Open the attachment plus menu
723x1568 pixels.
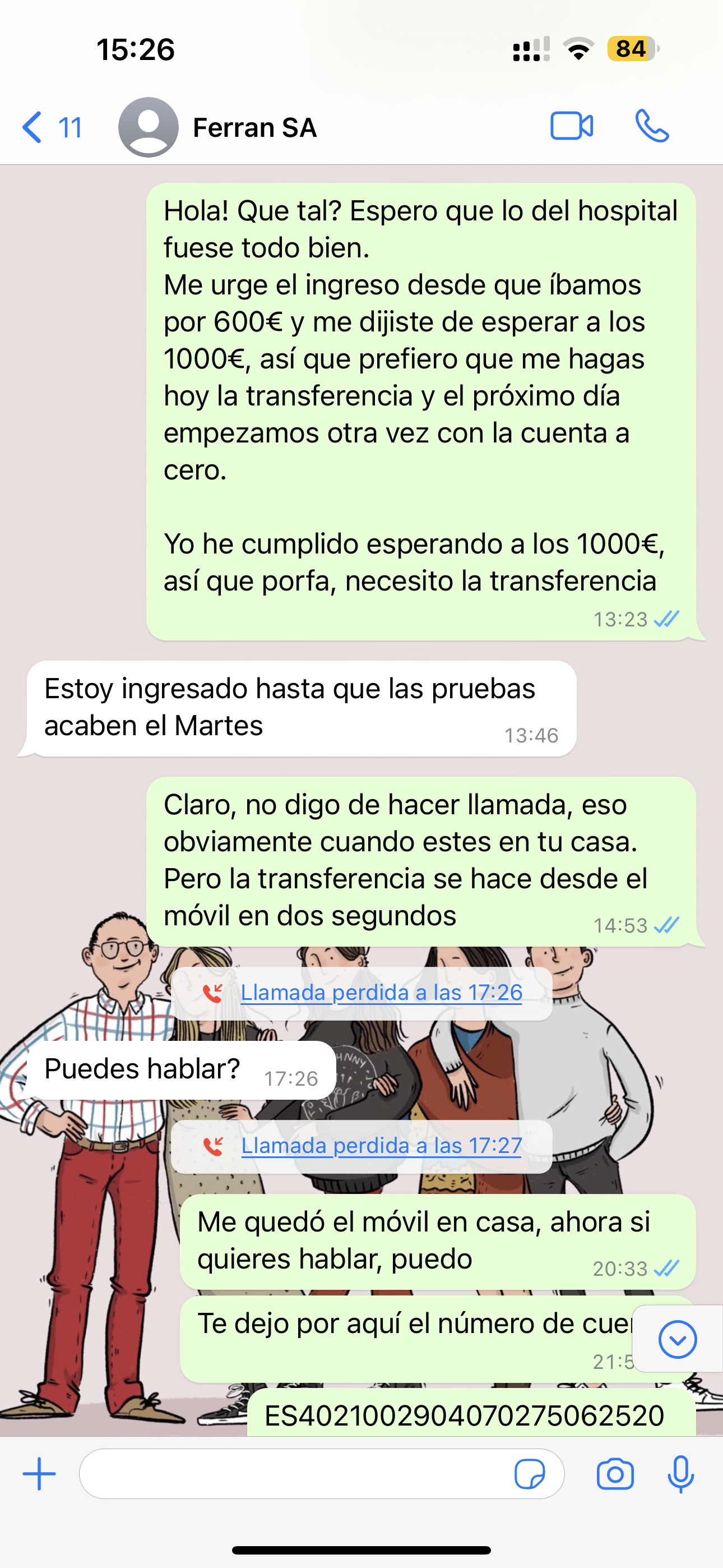tap(39, 1474)
